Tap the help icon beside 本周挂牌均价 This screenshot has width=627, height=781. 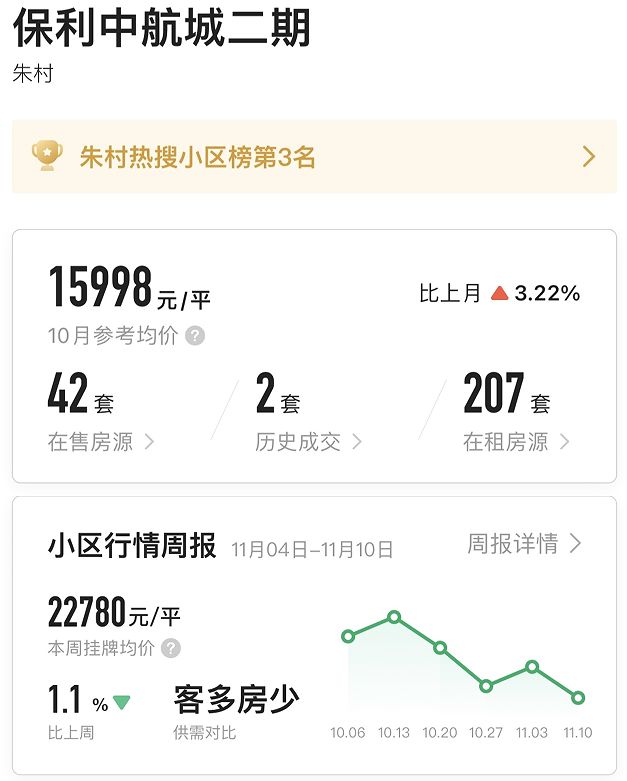171,648
